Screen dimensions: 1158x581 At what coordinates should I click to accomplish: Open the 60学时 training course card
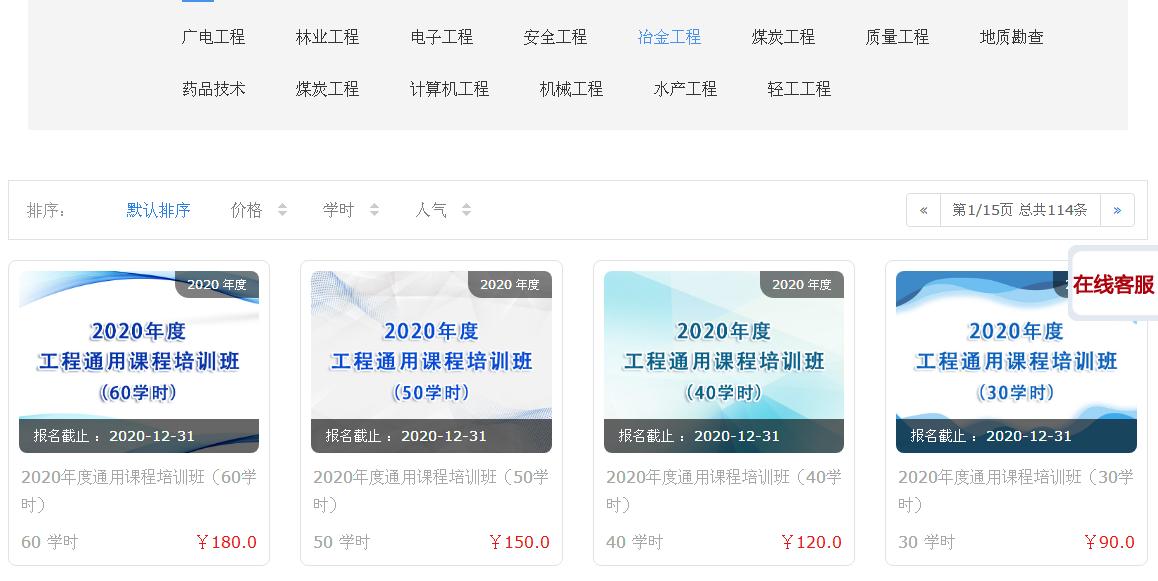point(139,362)
